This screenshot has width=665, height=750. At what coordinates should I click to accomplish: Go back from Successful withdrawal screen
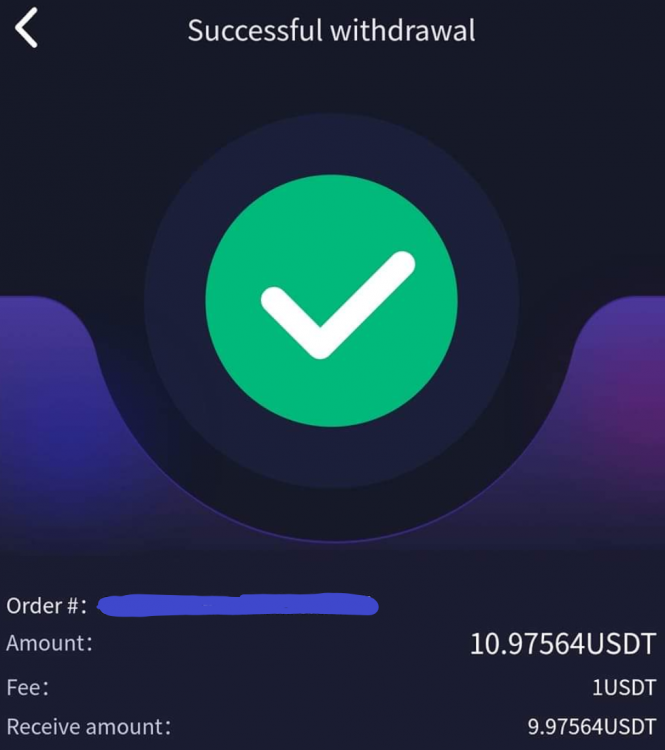[27, 29]
